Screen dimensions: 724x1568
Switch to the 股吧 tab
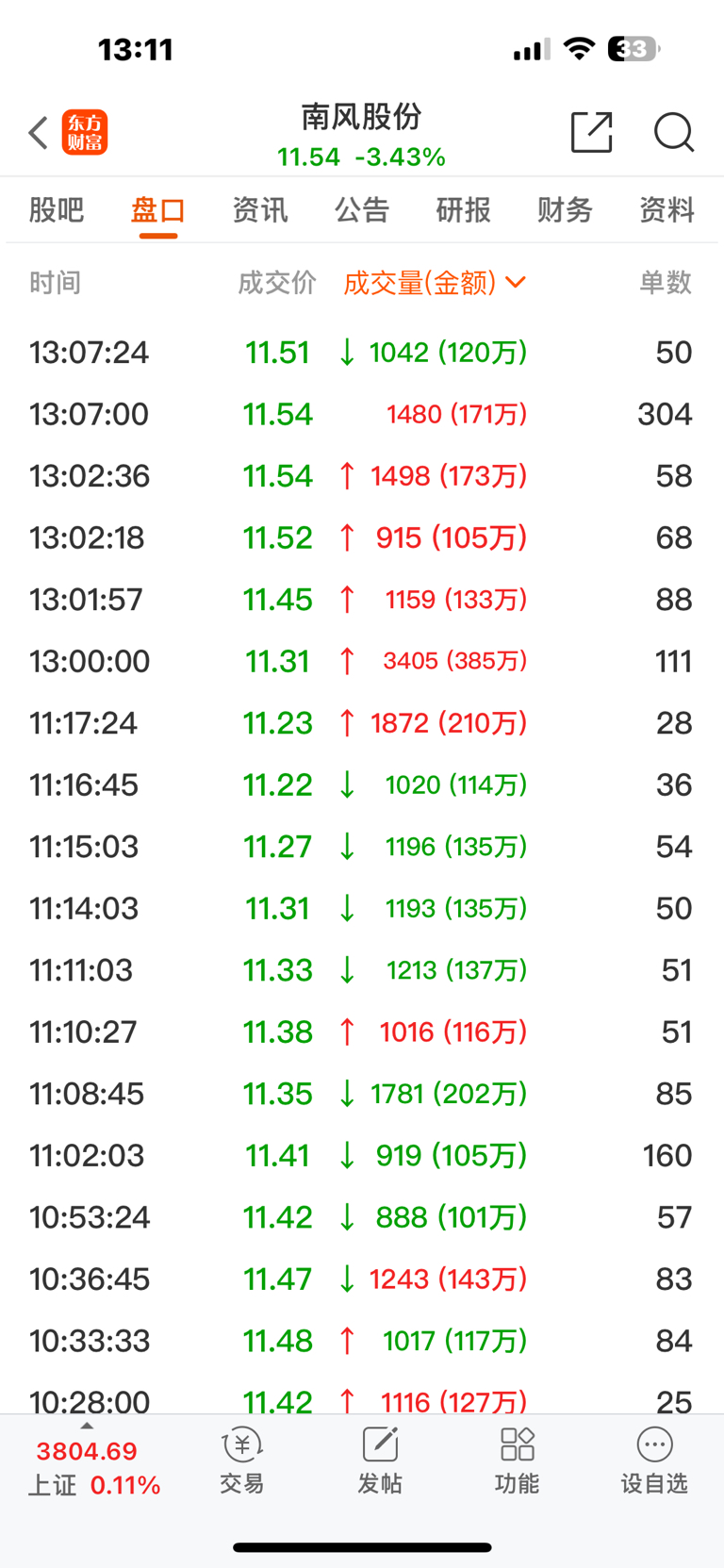57,209
